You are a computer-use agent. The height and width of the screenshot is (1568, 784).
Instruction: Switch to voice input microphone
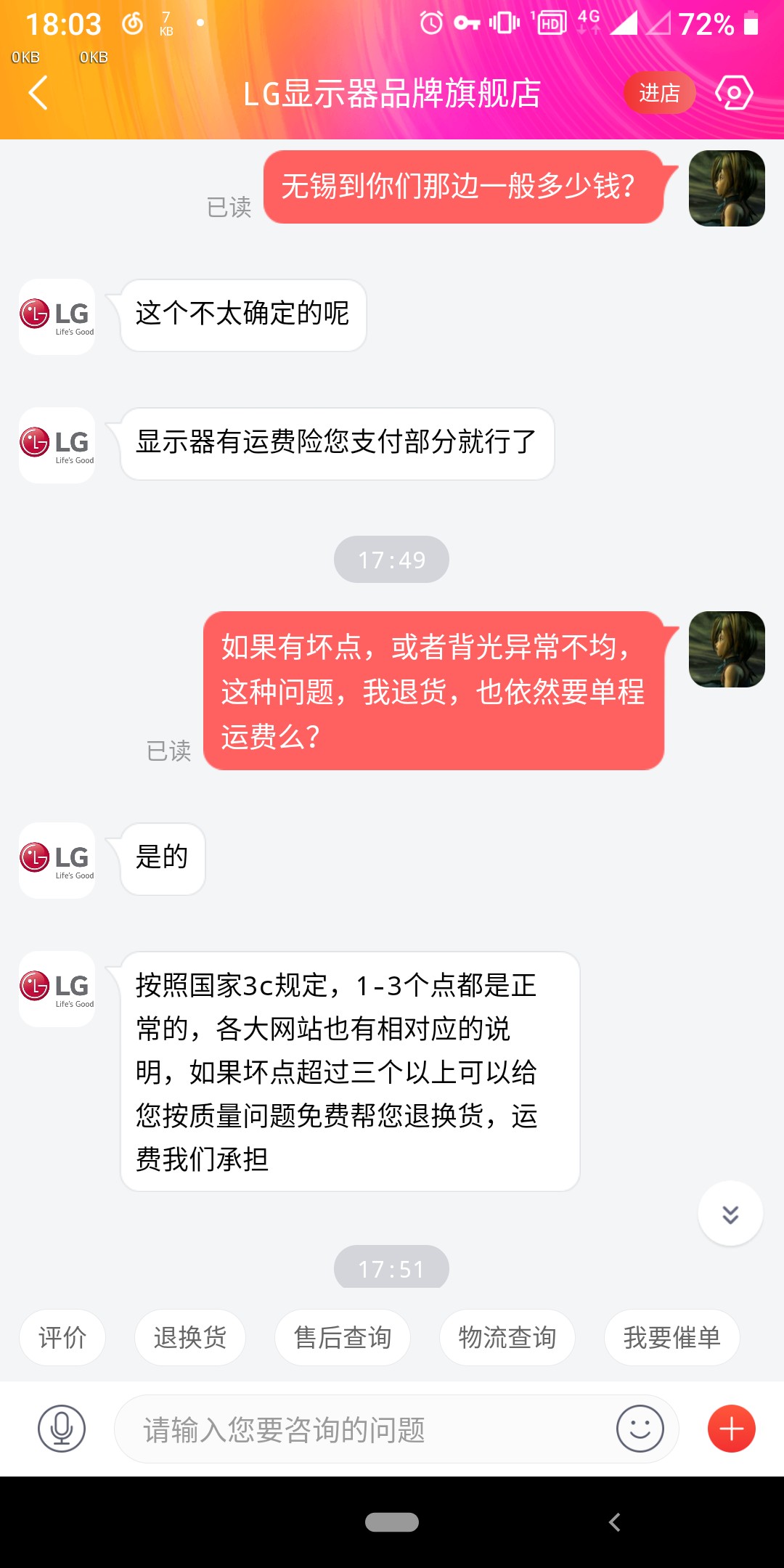[62, 1429]
